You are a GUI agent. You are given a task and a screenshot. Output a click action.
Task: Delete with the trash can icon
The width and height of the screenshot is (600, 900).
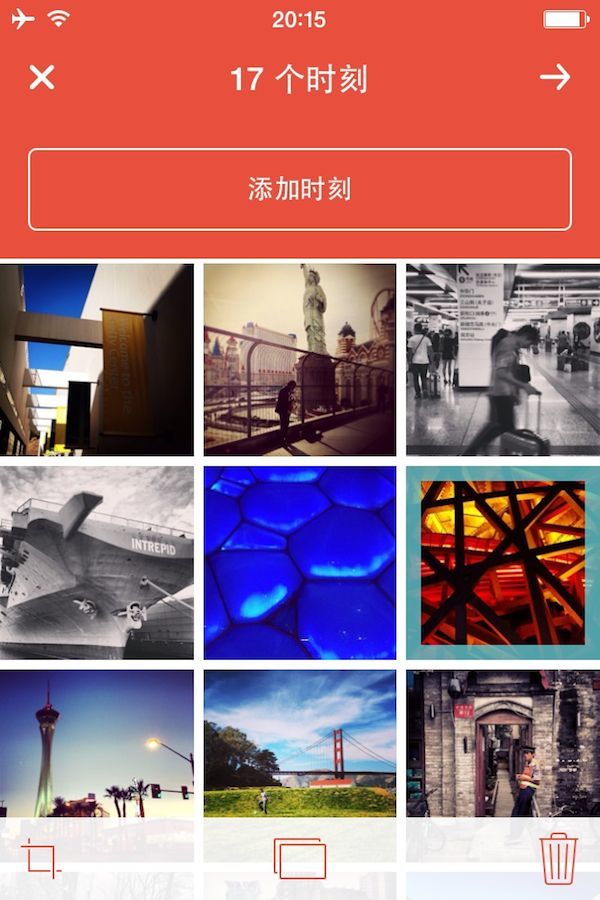coord(558,858)
